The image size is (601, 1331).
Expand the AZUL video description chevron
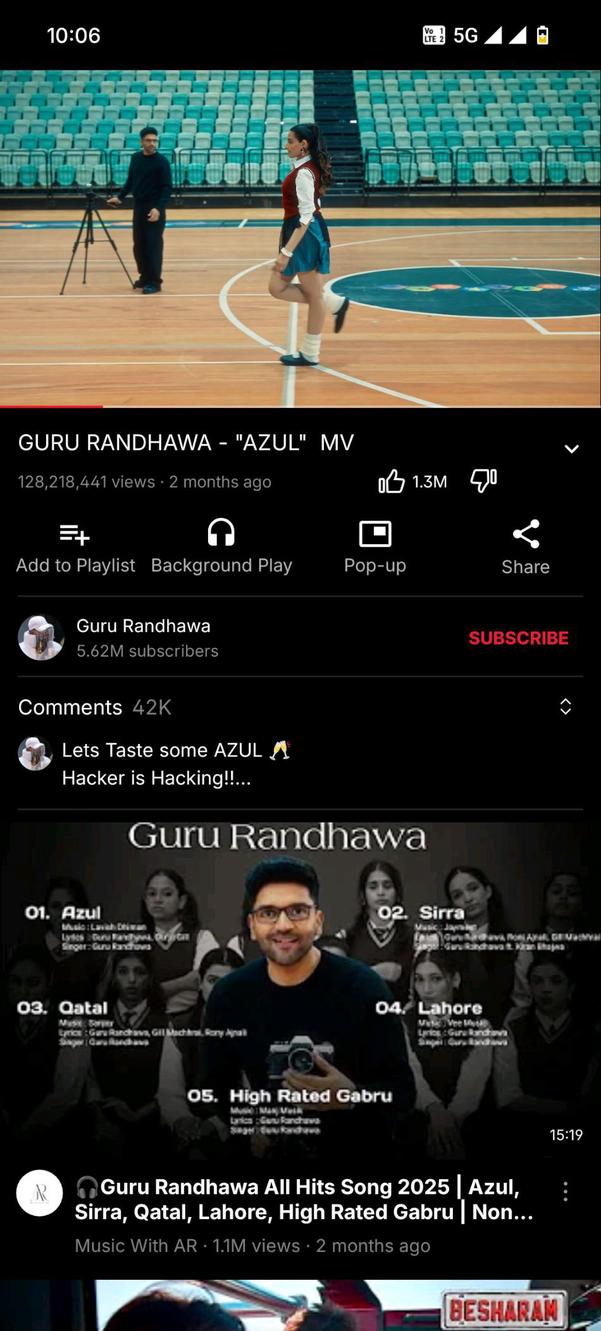click(x=571, y=449)
